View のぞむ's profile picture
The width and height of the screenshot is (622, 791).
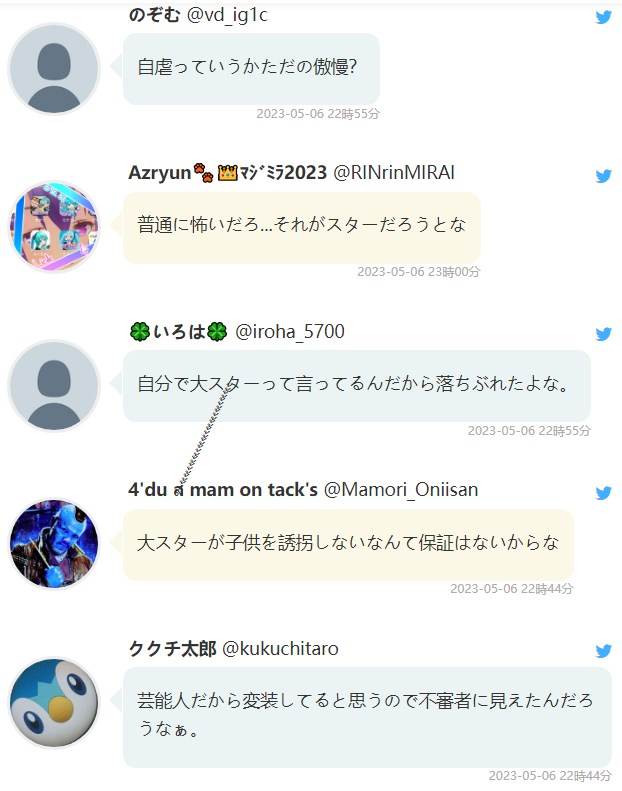tap(54, 69)
